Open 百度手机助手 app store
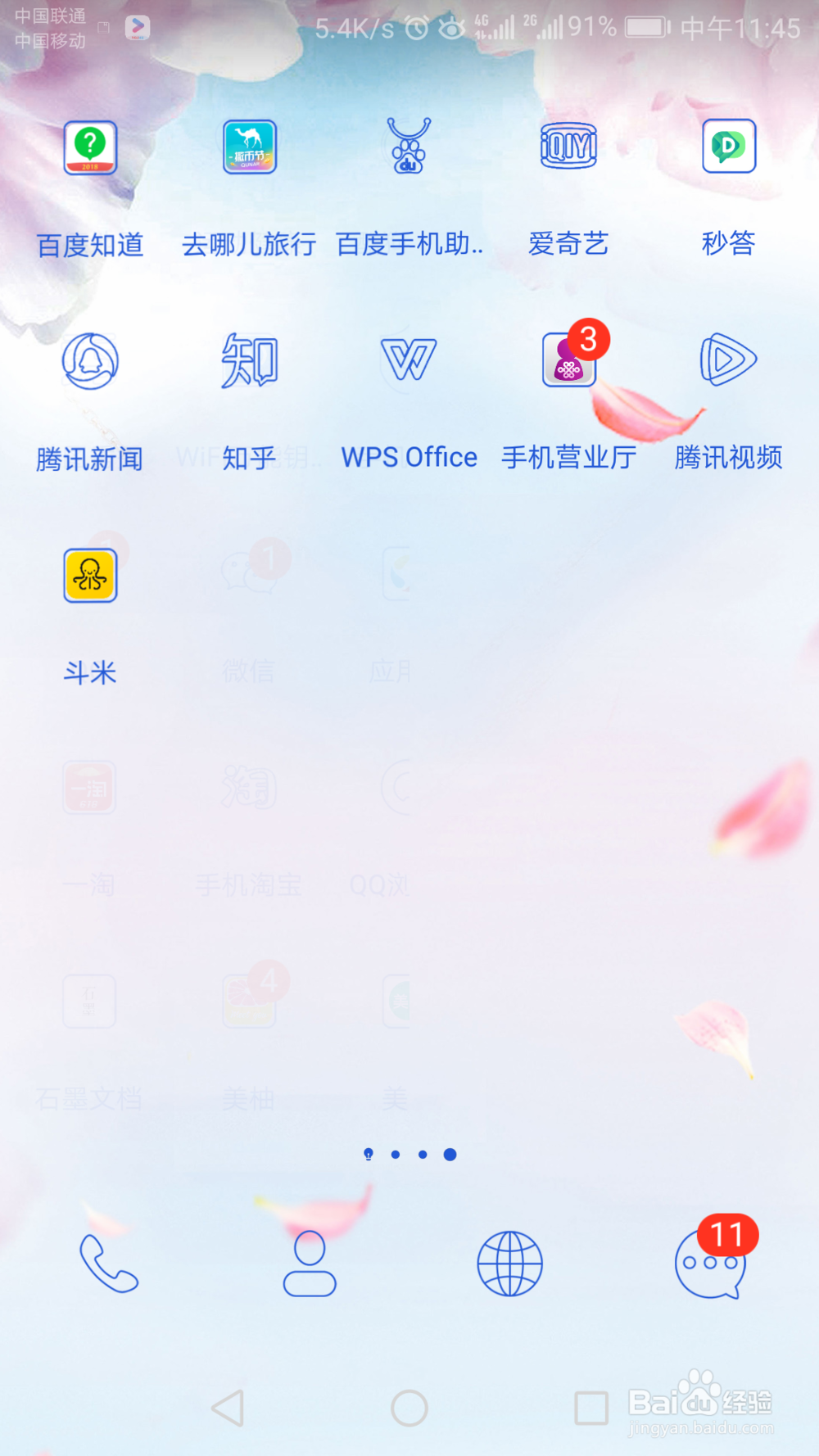Screen dimensions: 819x1456 [408, 147]
